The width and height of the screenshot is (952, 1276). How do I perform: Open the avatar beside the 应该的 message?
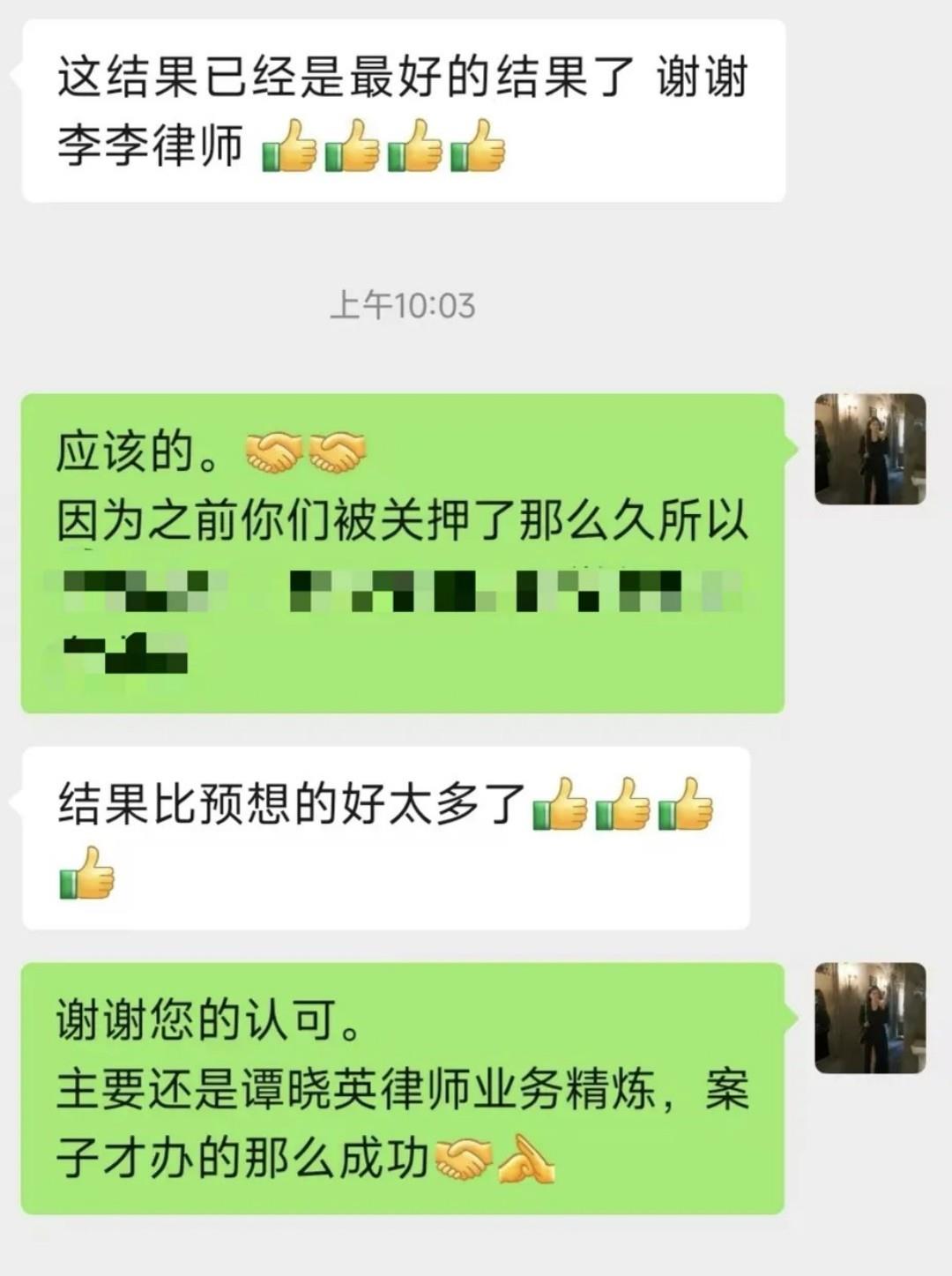click(x=869, y=449)
